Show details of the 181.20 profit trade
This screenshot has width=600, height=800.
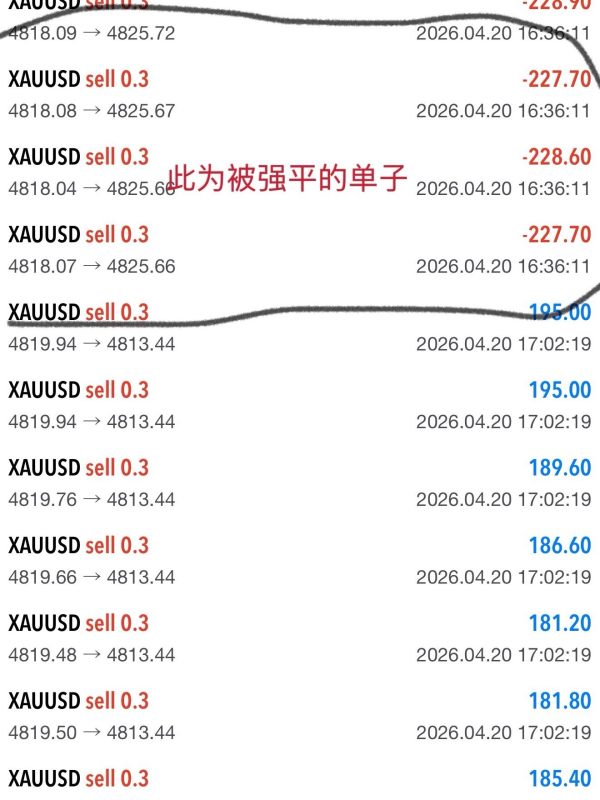300,639
